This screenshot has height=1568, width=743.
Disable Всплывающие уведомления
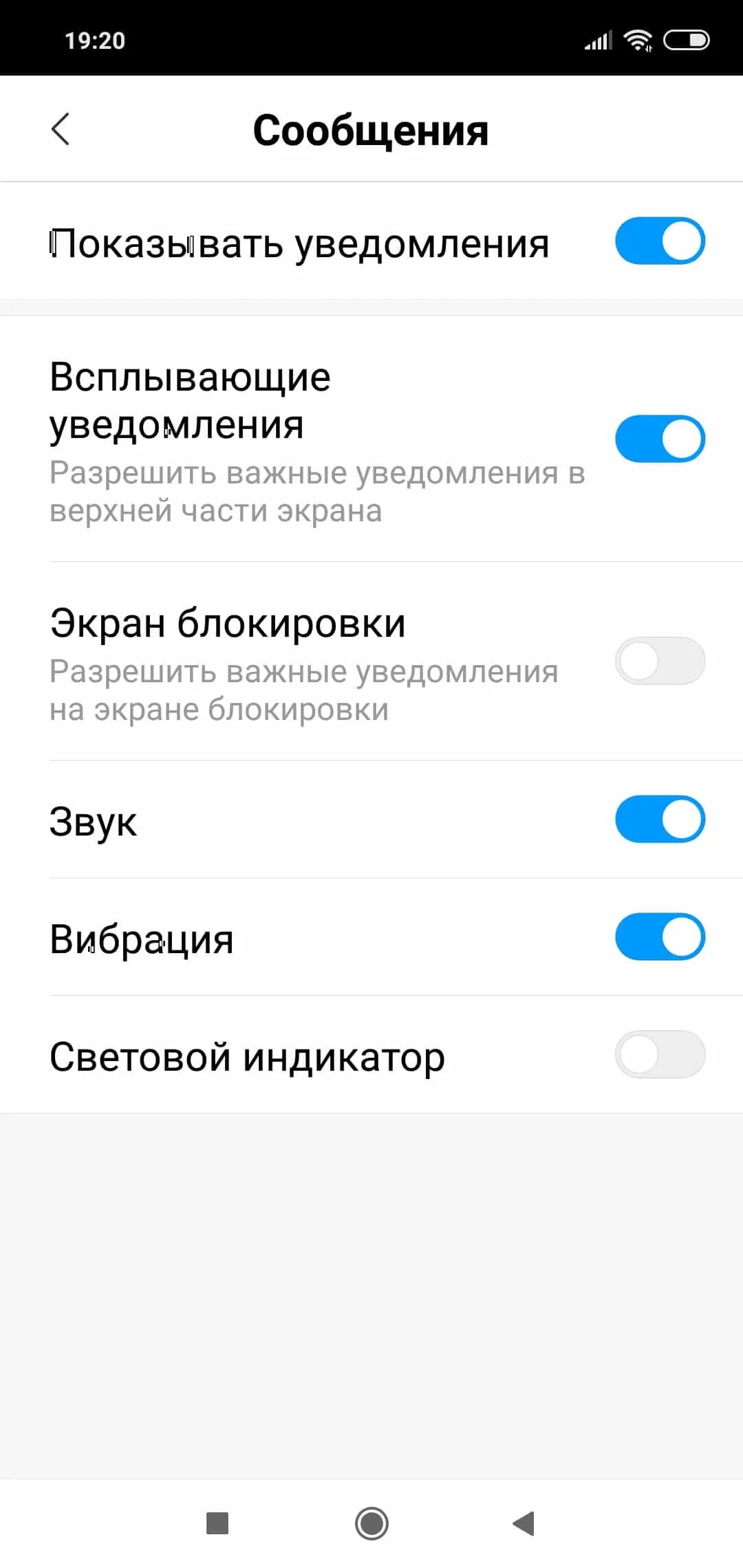click(660, 439)
